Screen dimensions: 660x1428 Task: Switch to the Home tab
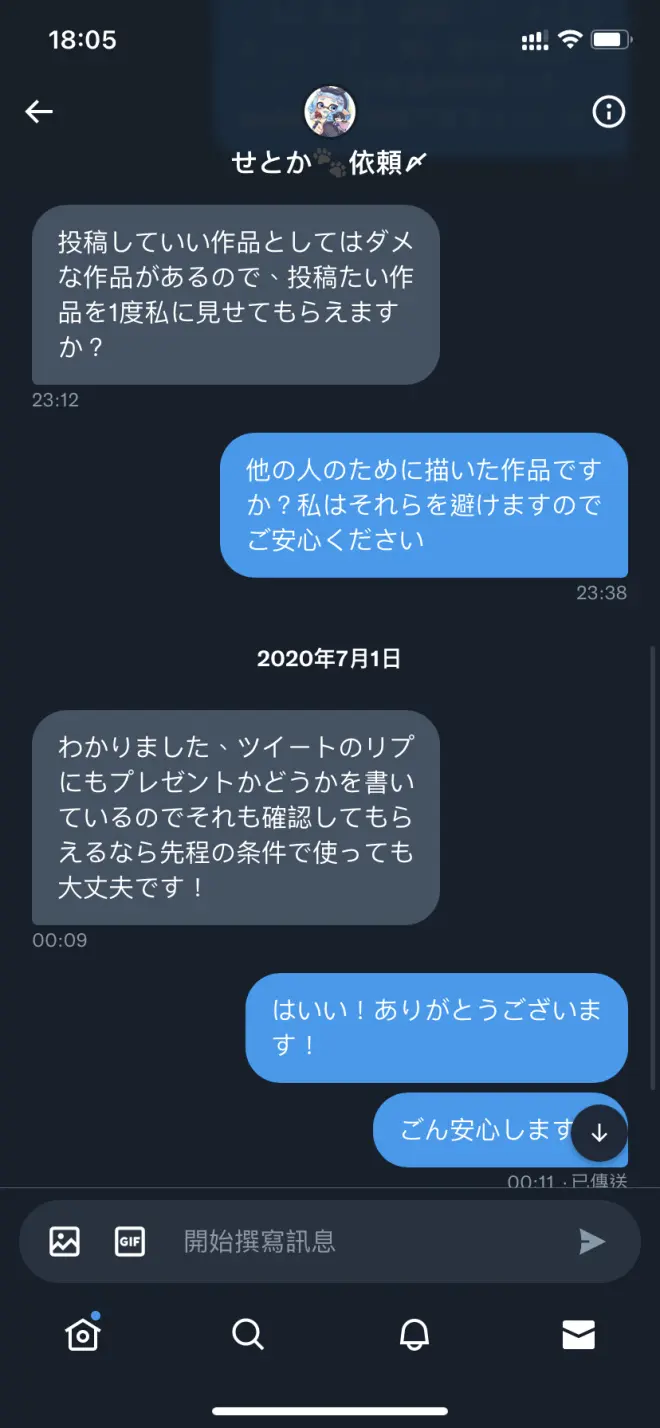click(82, 1334)
